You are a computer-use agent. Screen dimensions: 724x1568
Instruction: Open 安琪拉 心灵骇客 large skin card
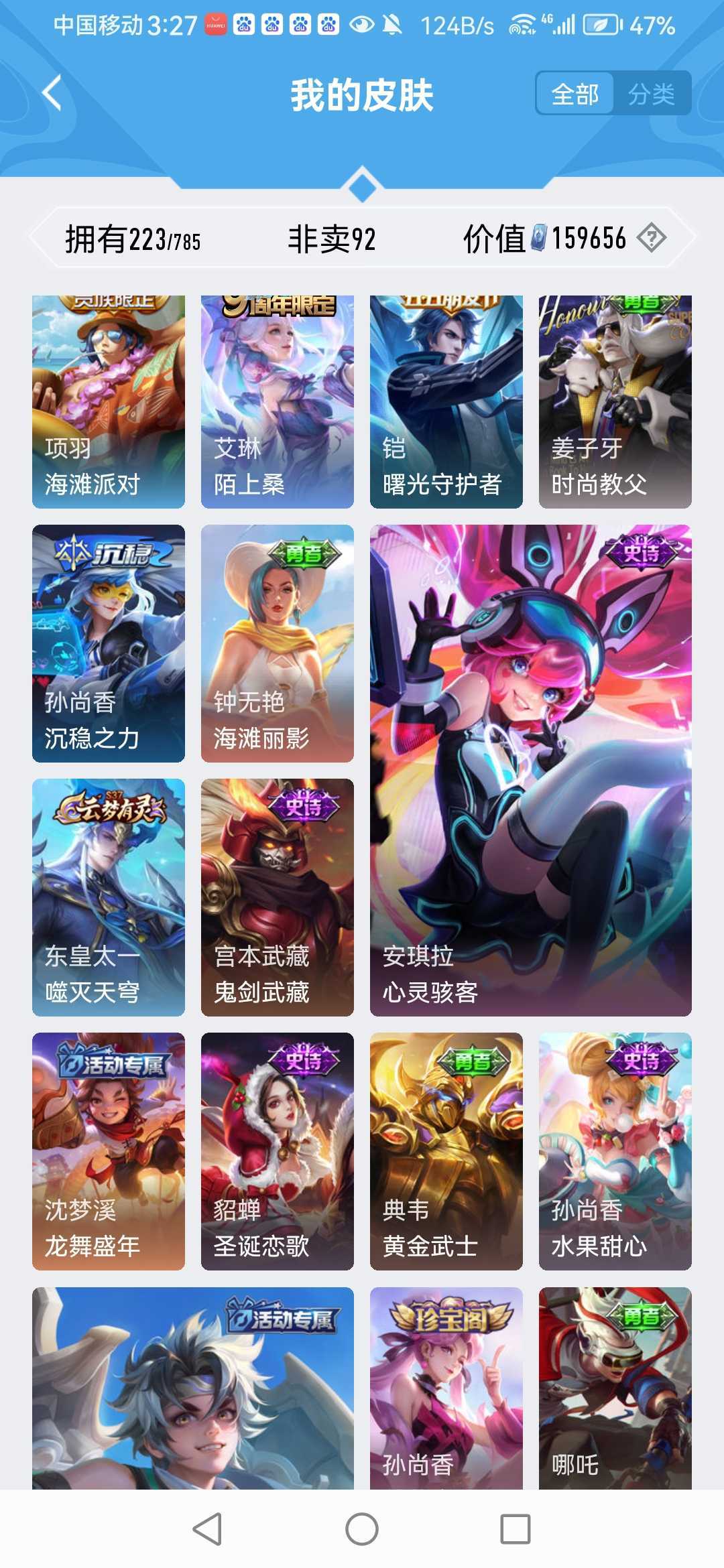[x=531, y=771]
